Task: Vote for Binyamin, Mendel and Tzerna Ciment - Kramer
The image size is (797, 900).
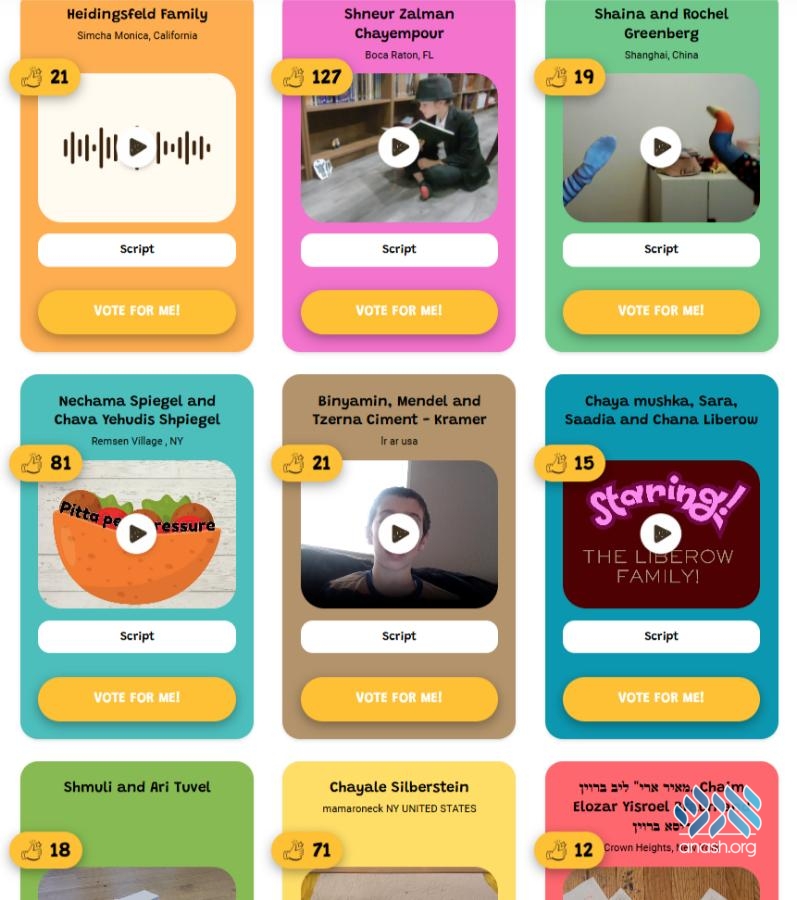Action: pos(399,698)
